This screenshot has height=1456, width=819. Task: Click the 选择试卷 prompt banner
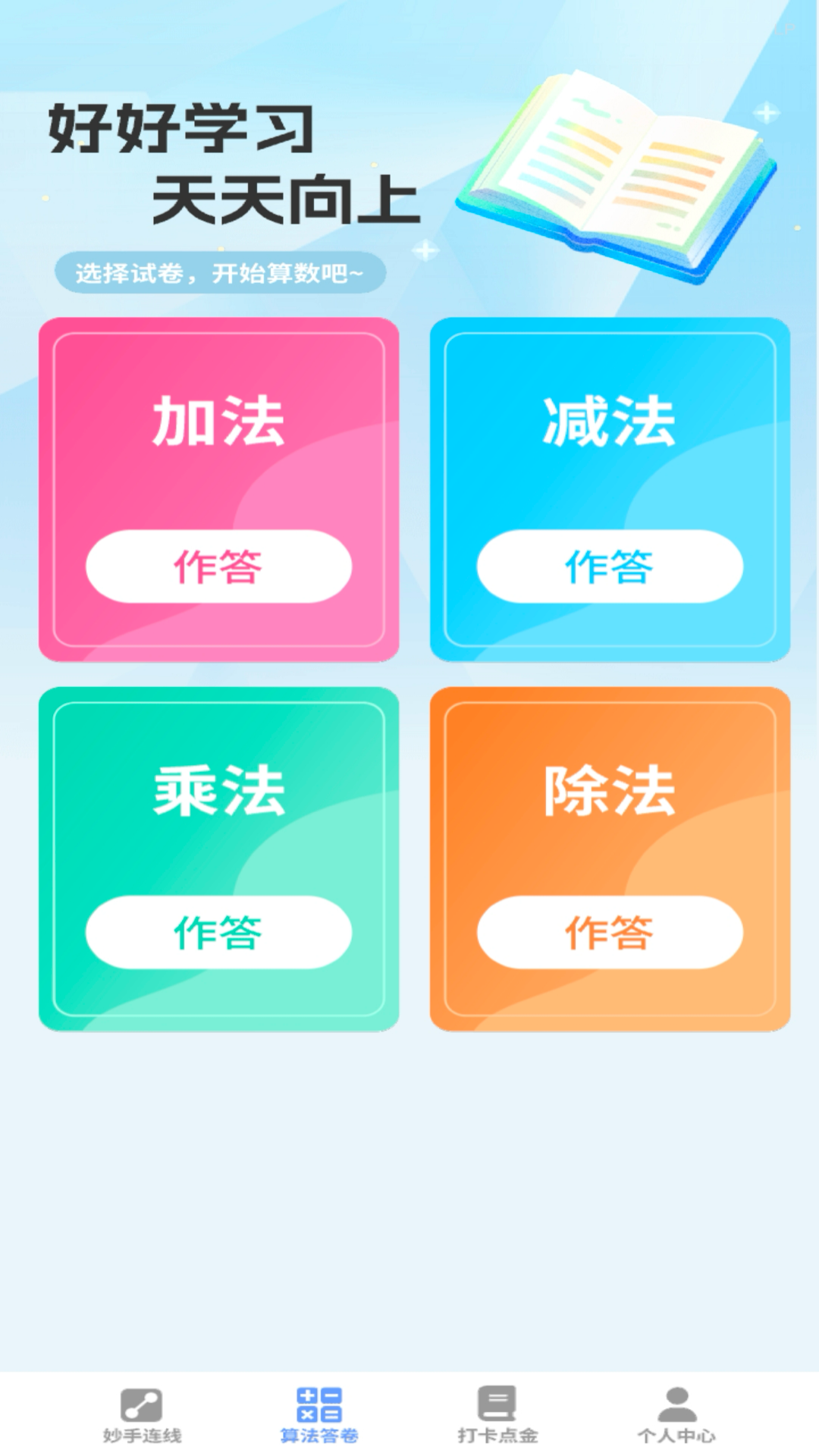[x=220, y=271]
